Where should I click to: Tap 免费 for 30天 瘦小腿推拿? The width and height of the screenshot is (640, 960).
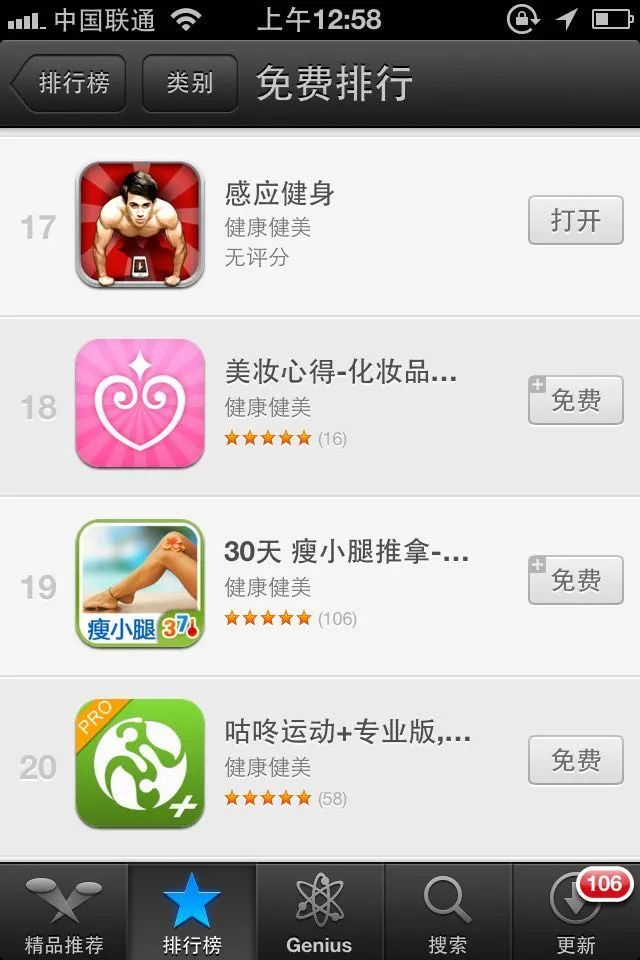(575, 580)
